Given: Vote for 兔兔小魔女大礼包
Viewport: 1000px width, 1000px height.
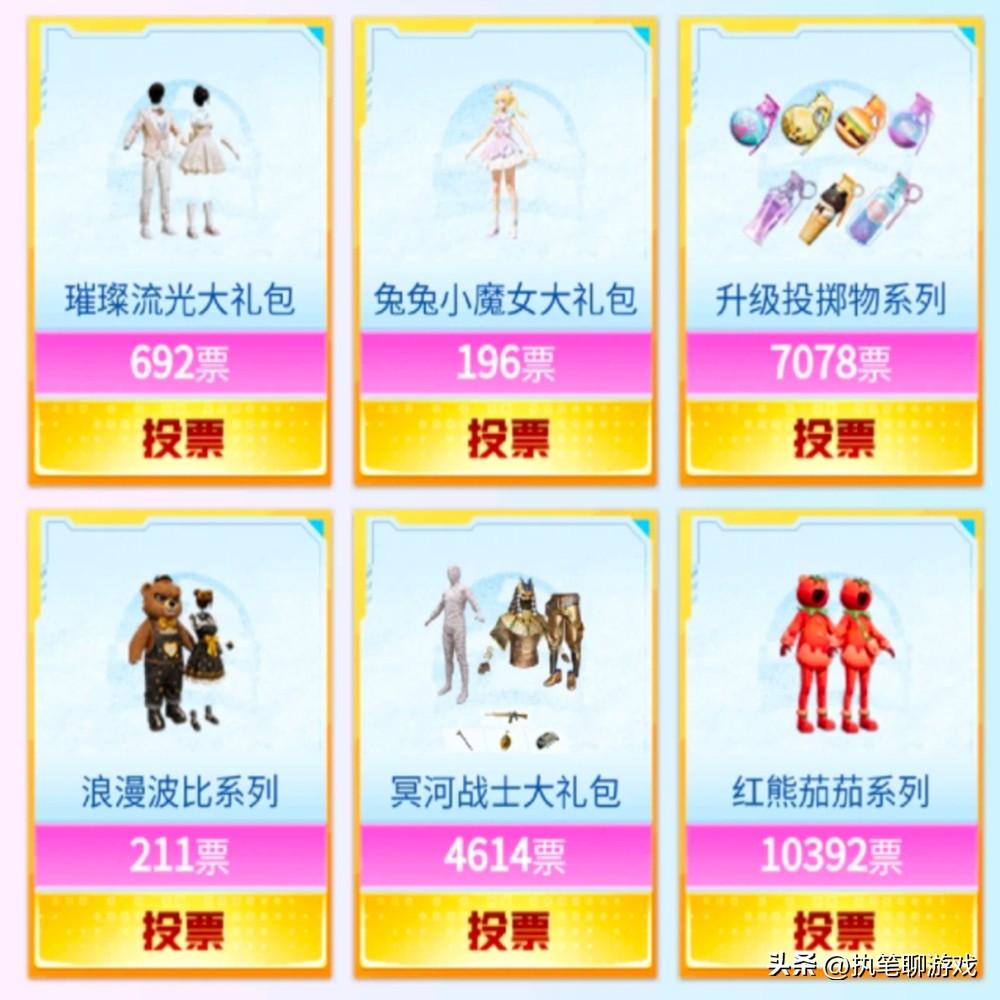Looking at the screenshot, I should [507, 438].
